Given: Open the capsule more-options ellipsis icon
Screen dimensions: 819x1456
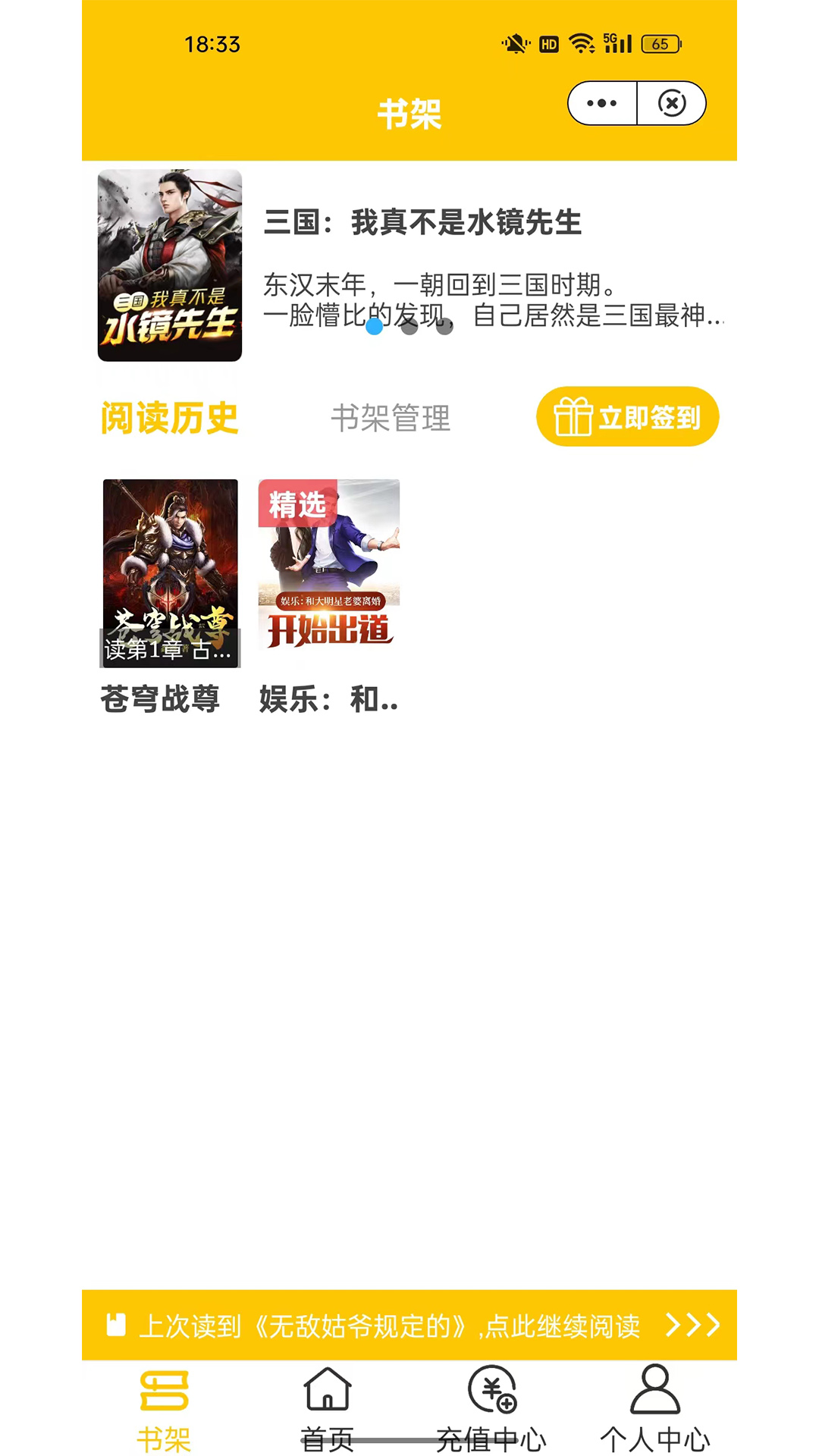Looking at the screenshot, I should 600,102.
